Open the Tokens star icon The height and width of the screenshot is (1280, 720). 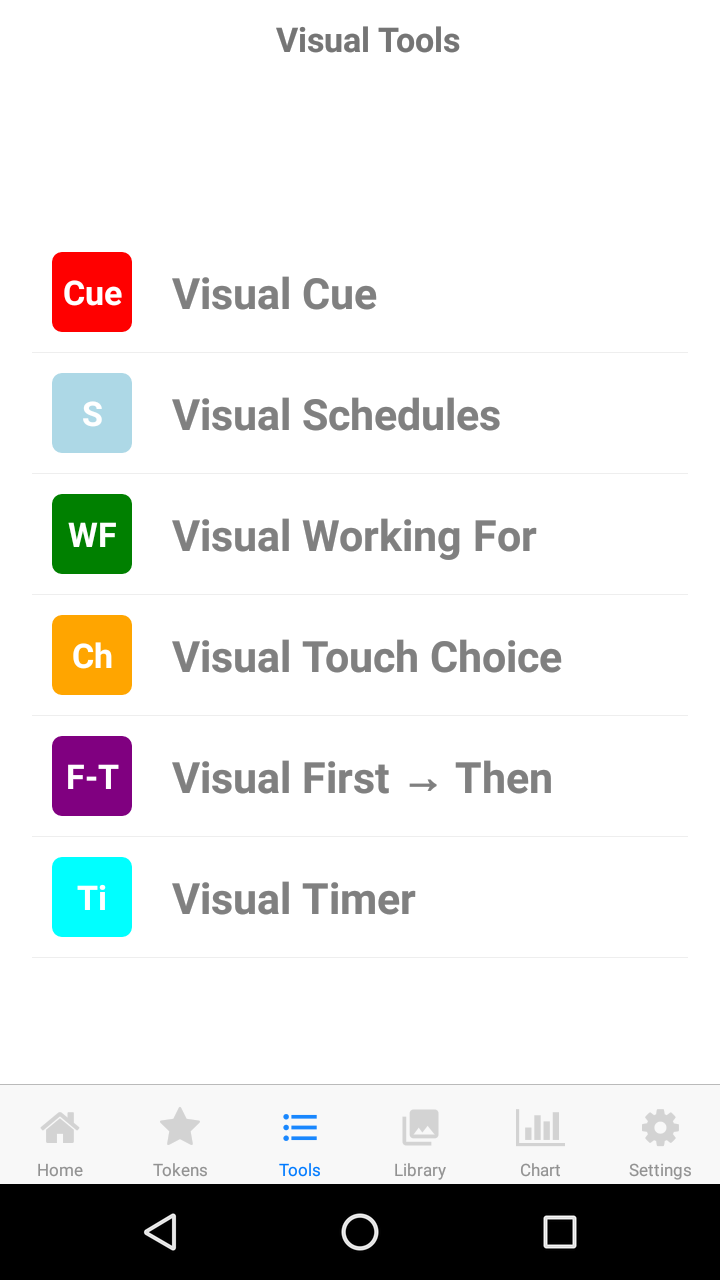point(180,1126)
